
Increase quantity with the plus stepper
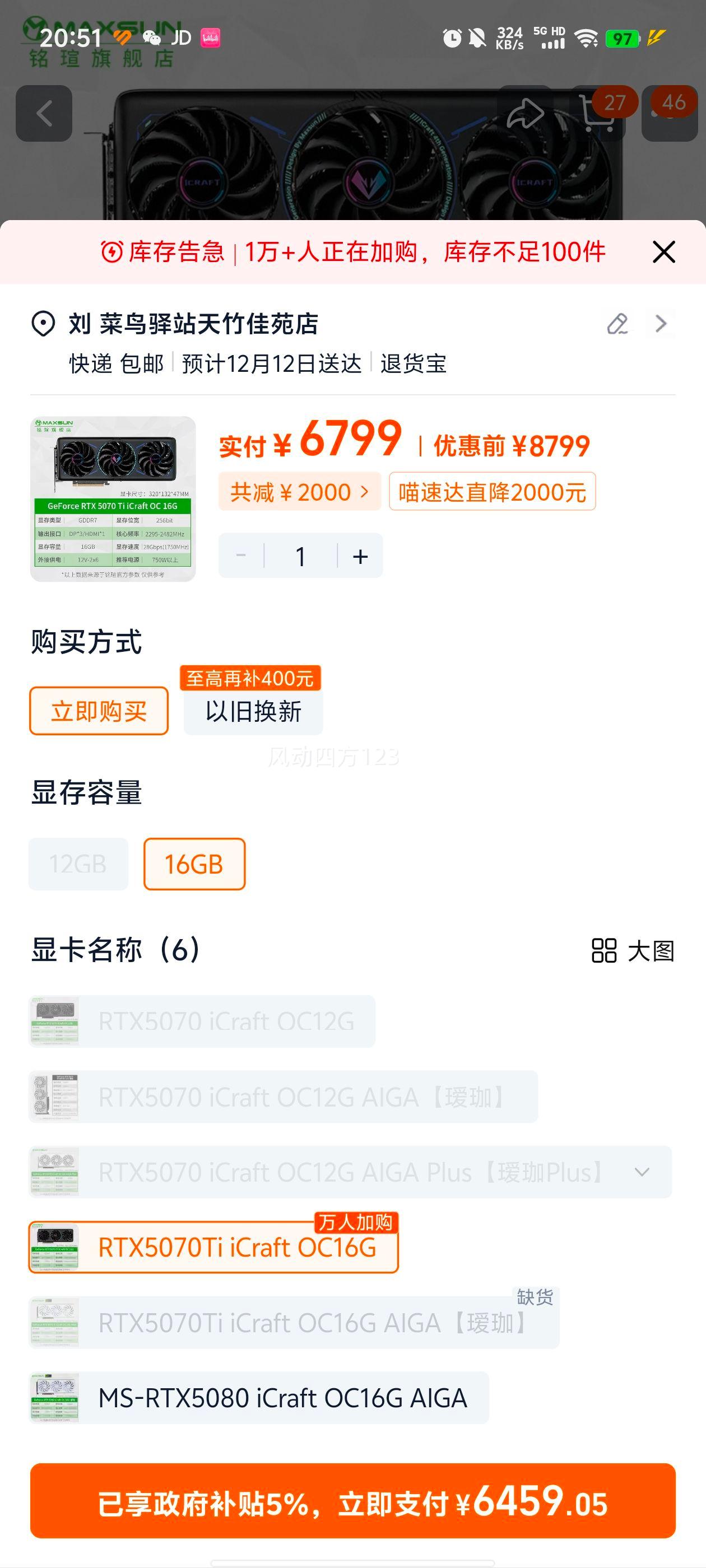[360, 554]
